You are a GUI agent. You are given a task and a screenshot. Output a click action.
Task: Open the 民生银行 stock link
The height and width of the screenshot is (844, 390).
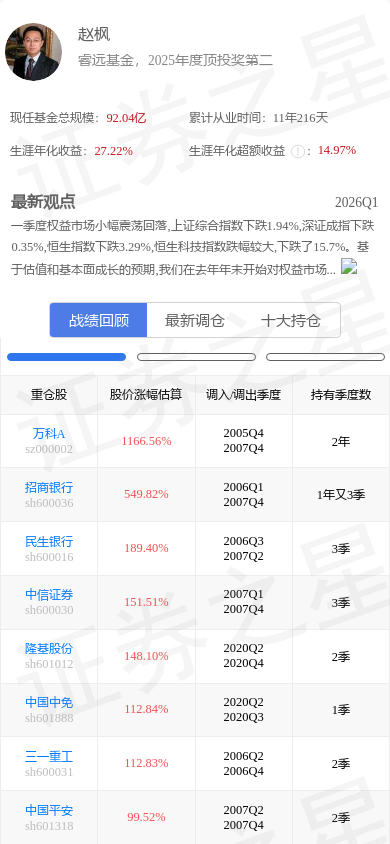(x=49, y=541)
